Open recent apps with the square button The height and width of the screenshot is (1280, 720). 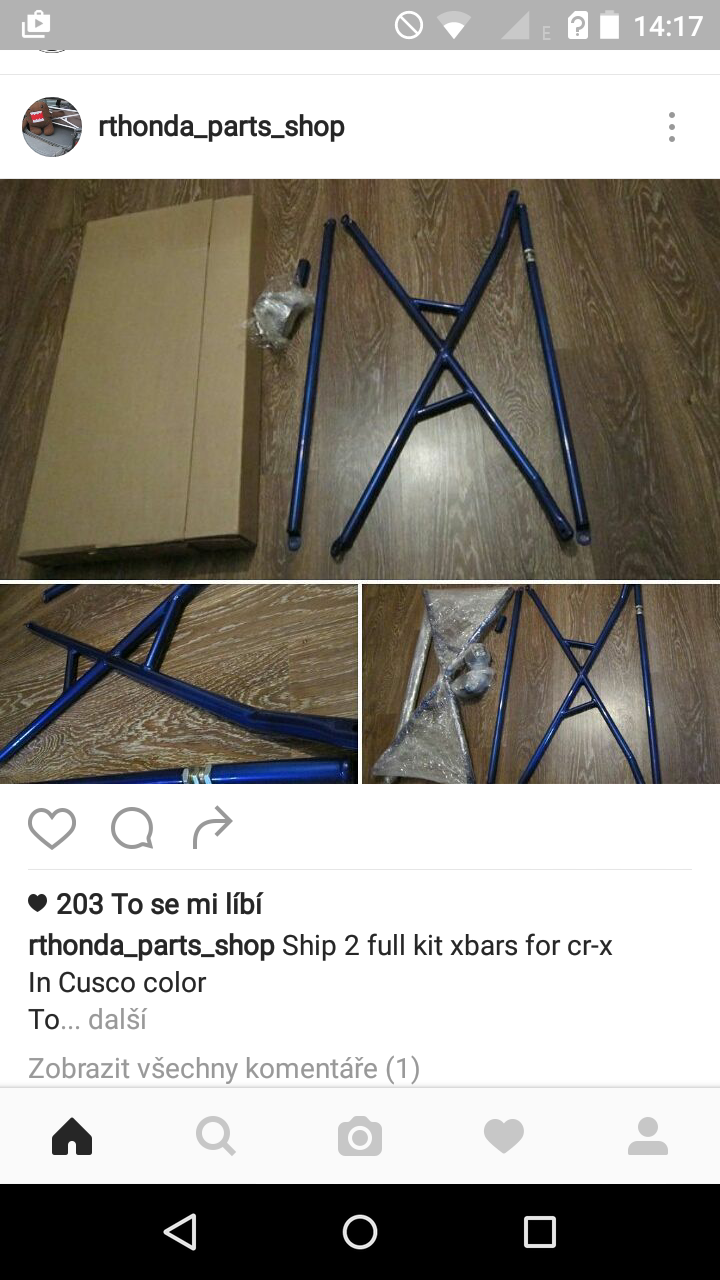pyautogui.click(x=540, y=1232)
